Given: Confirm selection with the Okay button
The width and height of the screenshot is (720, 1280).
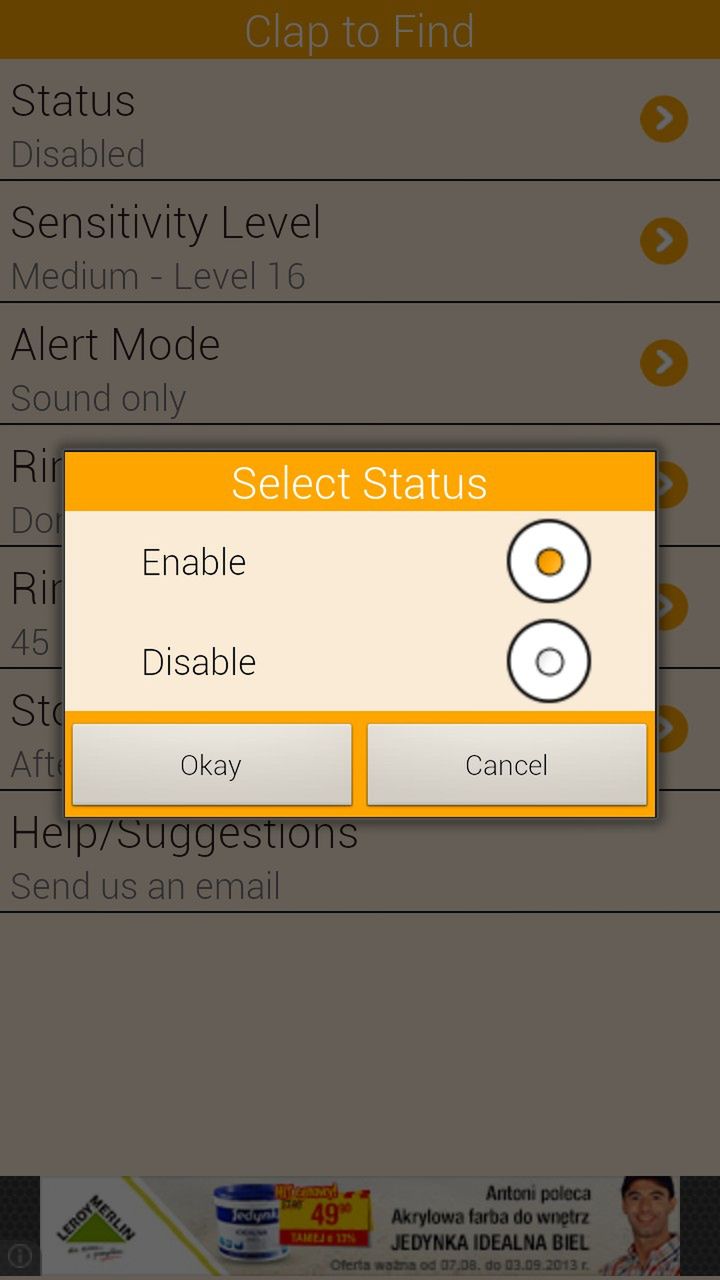Looking at the screenshot, I should [211, 765].
